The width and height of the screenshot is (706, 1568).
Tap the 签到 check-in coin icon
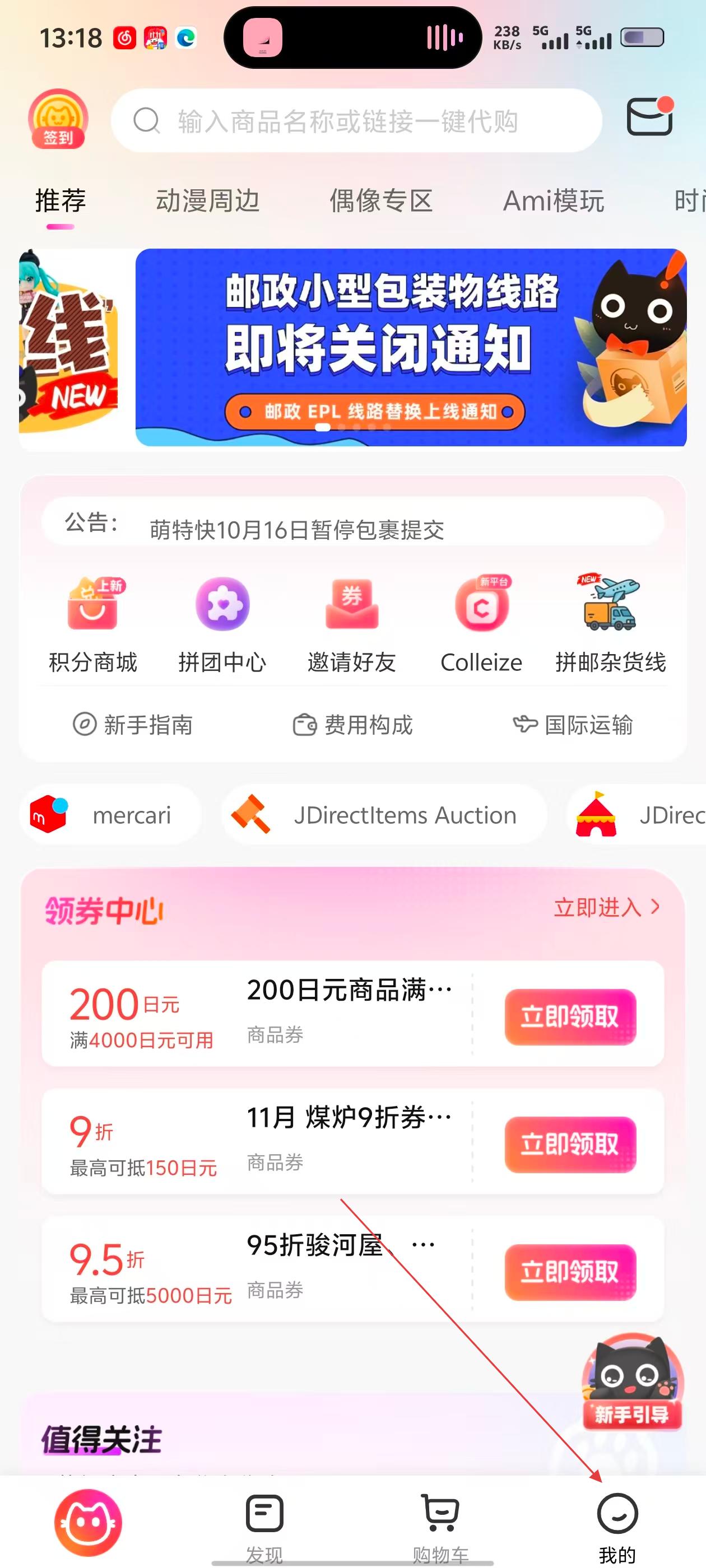point(58,119)
